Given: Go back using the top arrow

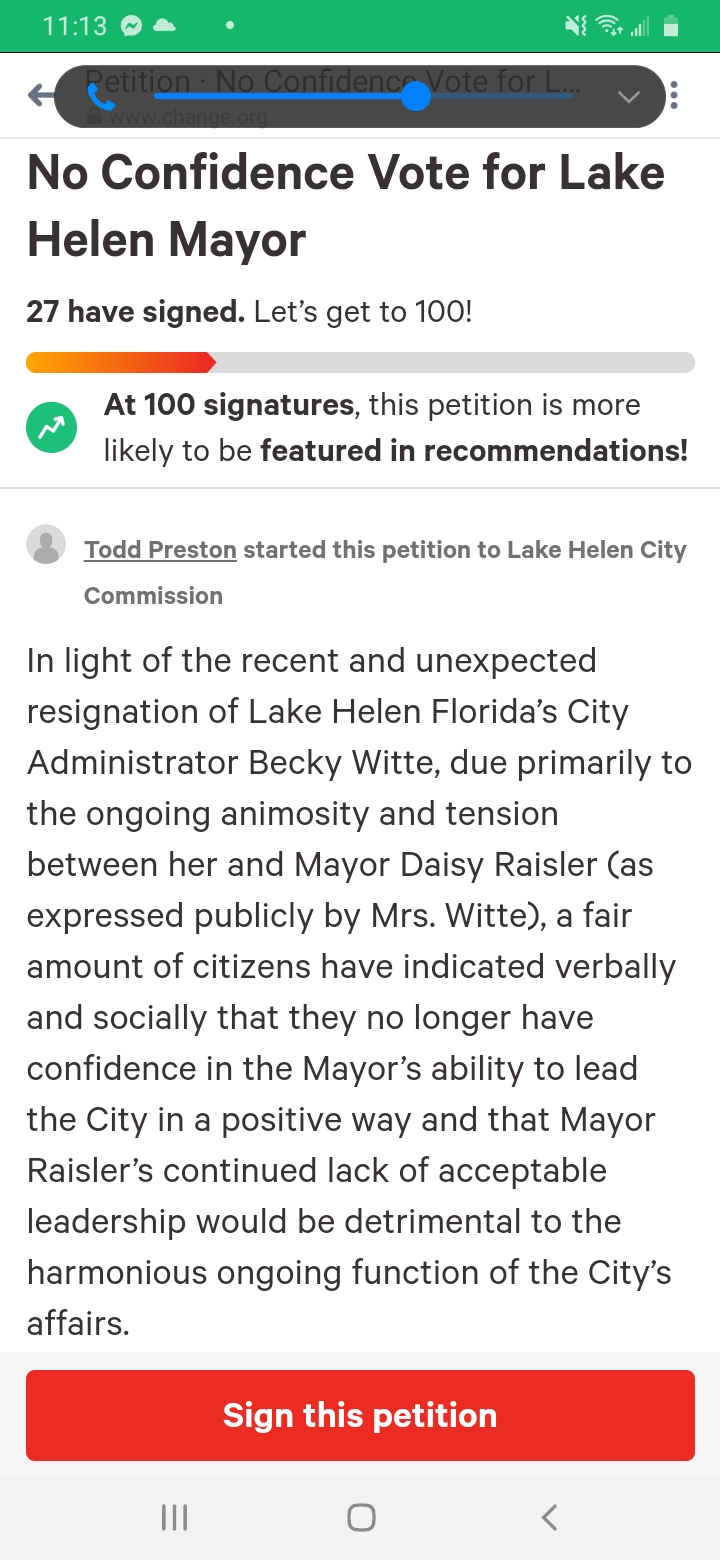Looking at the screenshot, I should 40,96.
